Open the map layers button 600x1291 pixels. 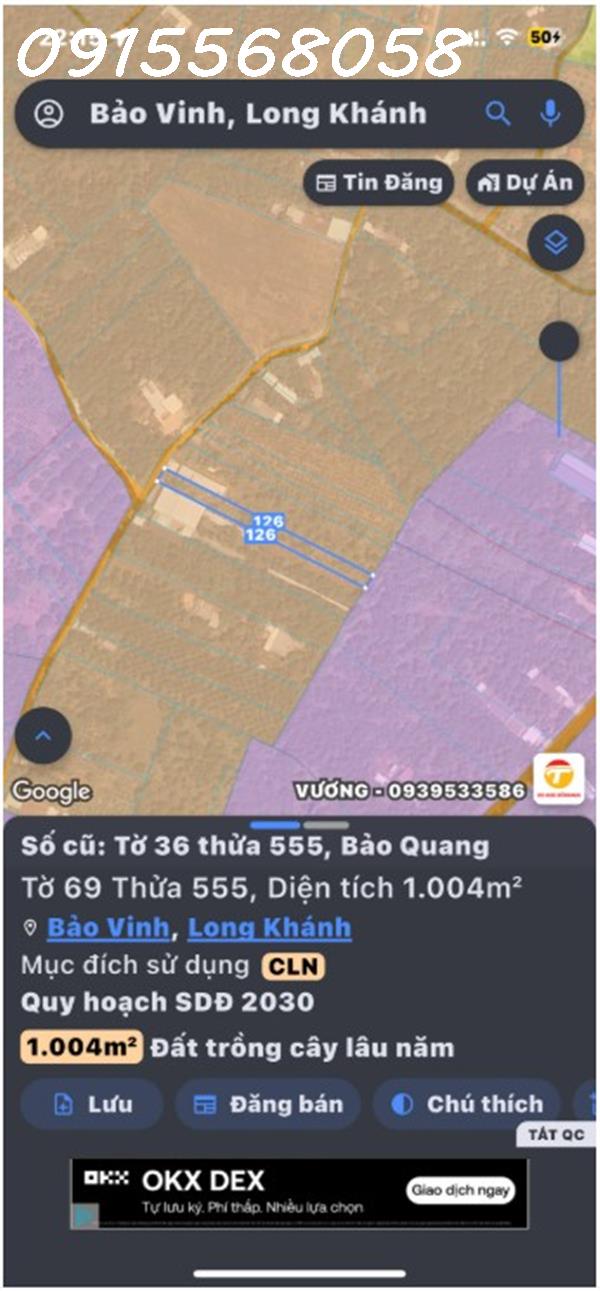tap(555, 242)
